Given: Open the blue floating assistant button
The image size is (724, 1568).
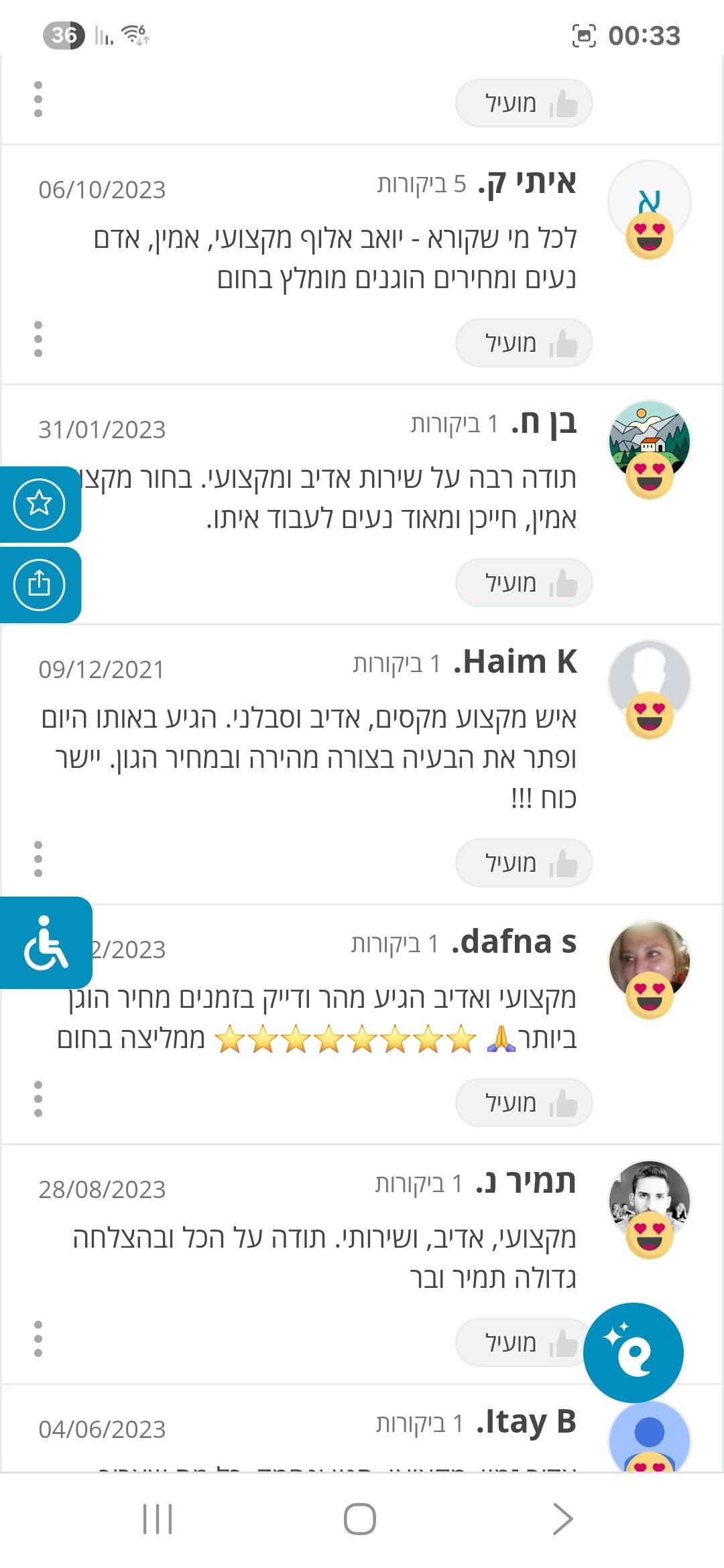Looking at the screenshot, I should click(633, 1353).
